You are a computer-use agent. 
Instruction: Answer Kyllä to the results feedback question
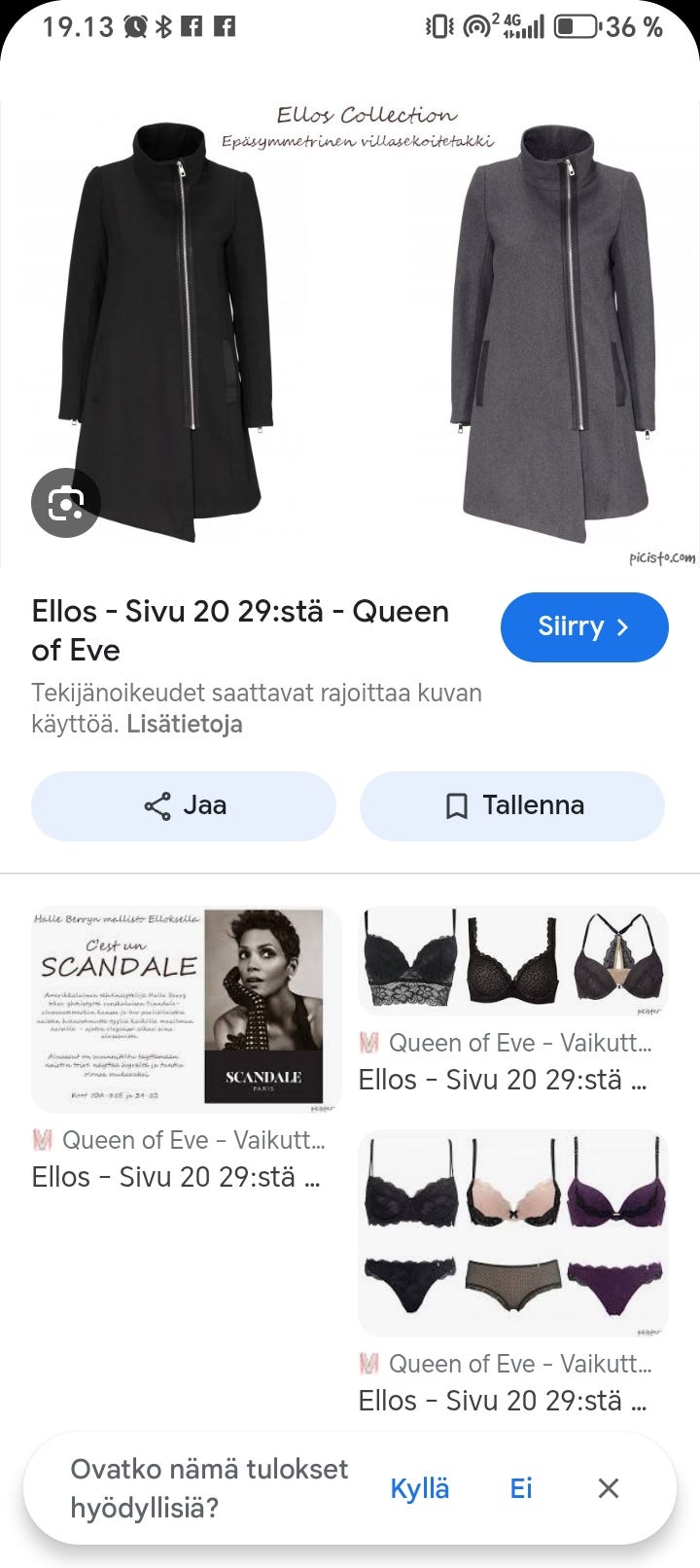419,1488
